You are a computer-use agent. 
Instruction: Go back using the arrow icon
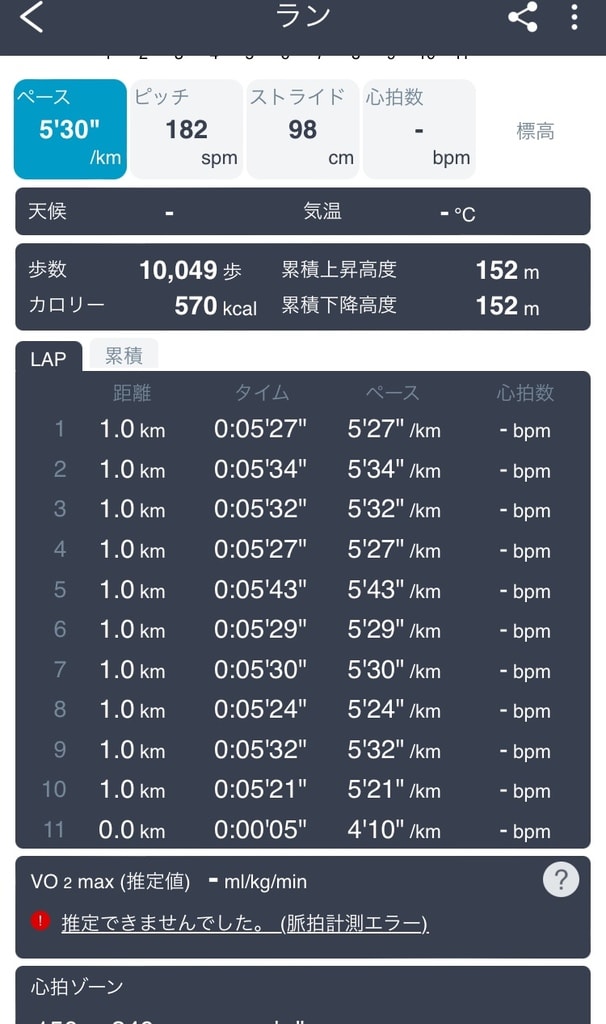[x=31, y=16]
